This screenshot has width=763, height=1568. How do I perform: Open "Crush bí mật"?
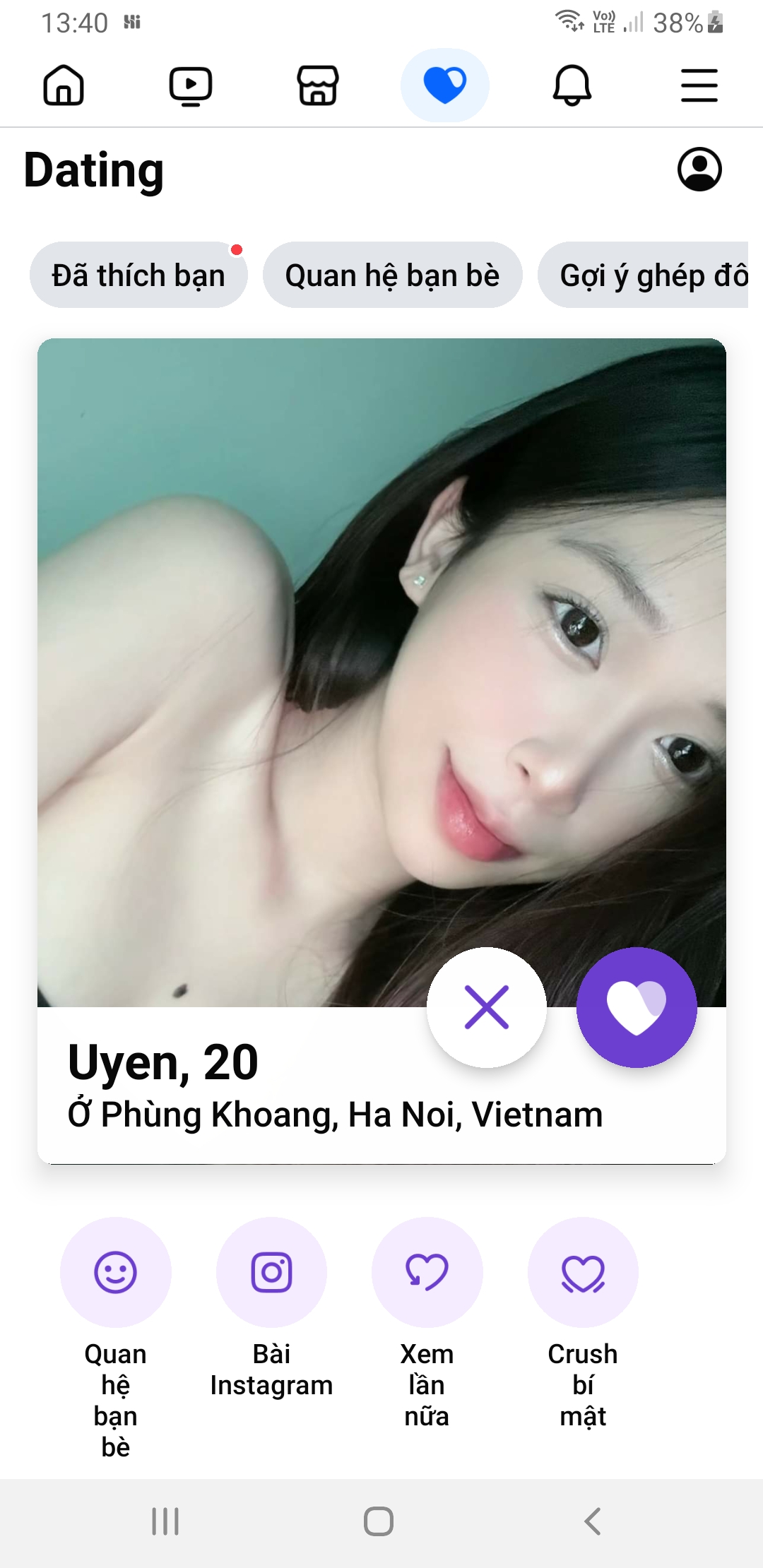pos(583,1273)
